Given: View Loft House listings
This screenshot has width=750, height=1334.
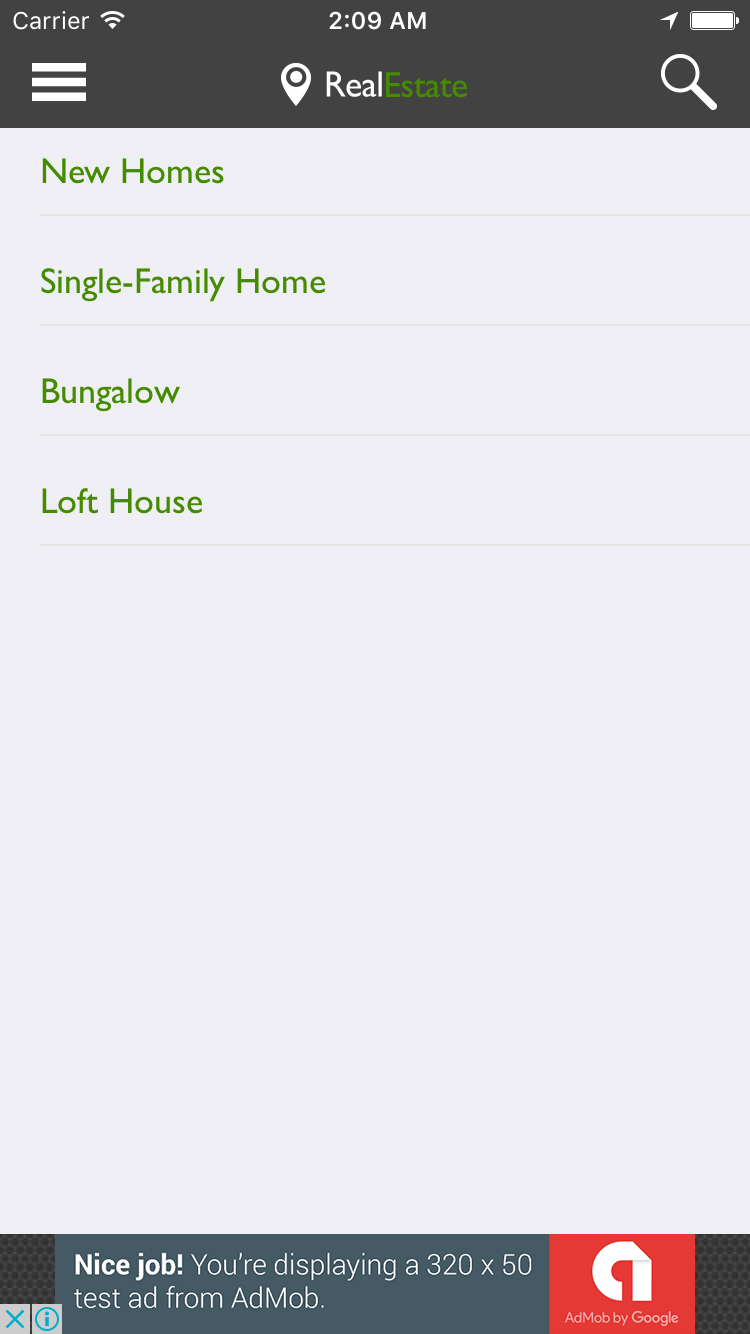Looking at the screenshot, I should [122, 502].
